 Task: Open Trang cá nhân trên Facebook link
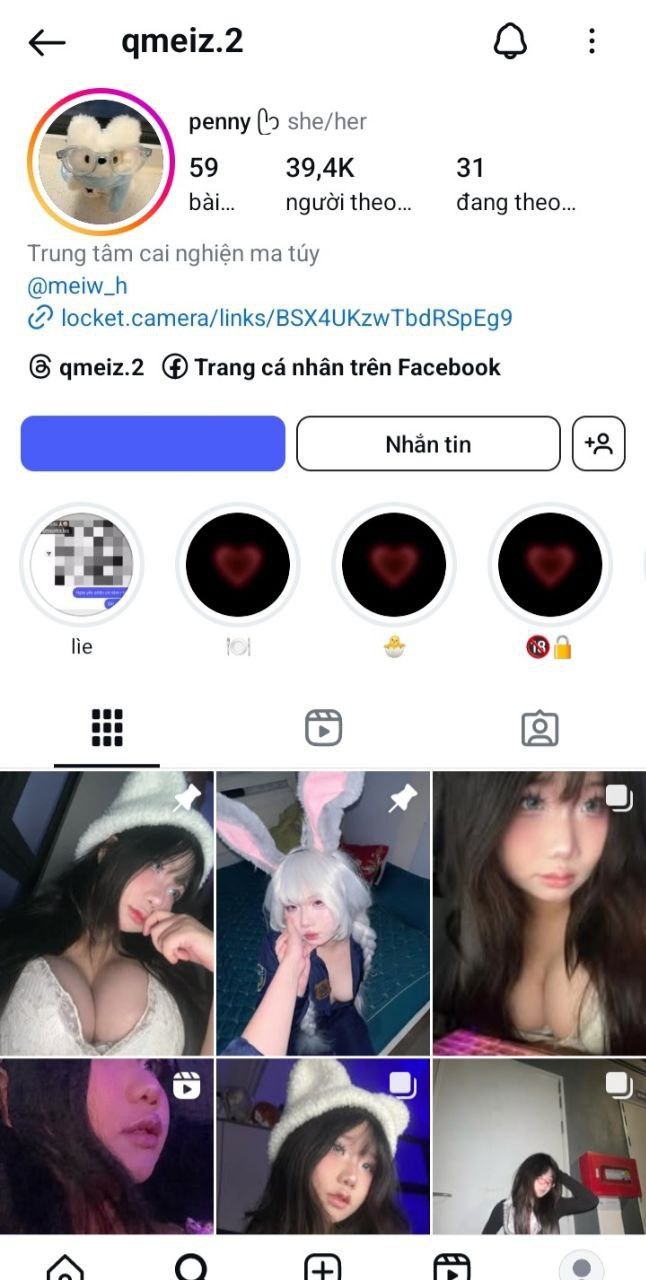coord(333,368)
